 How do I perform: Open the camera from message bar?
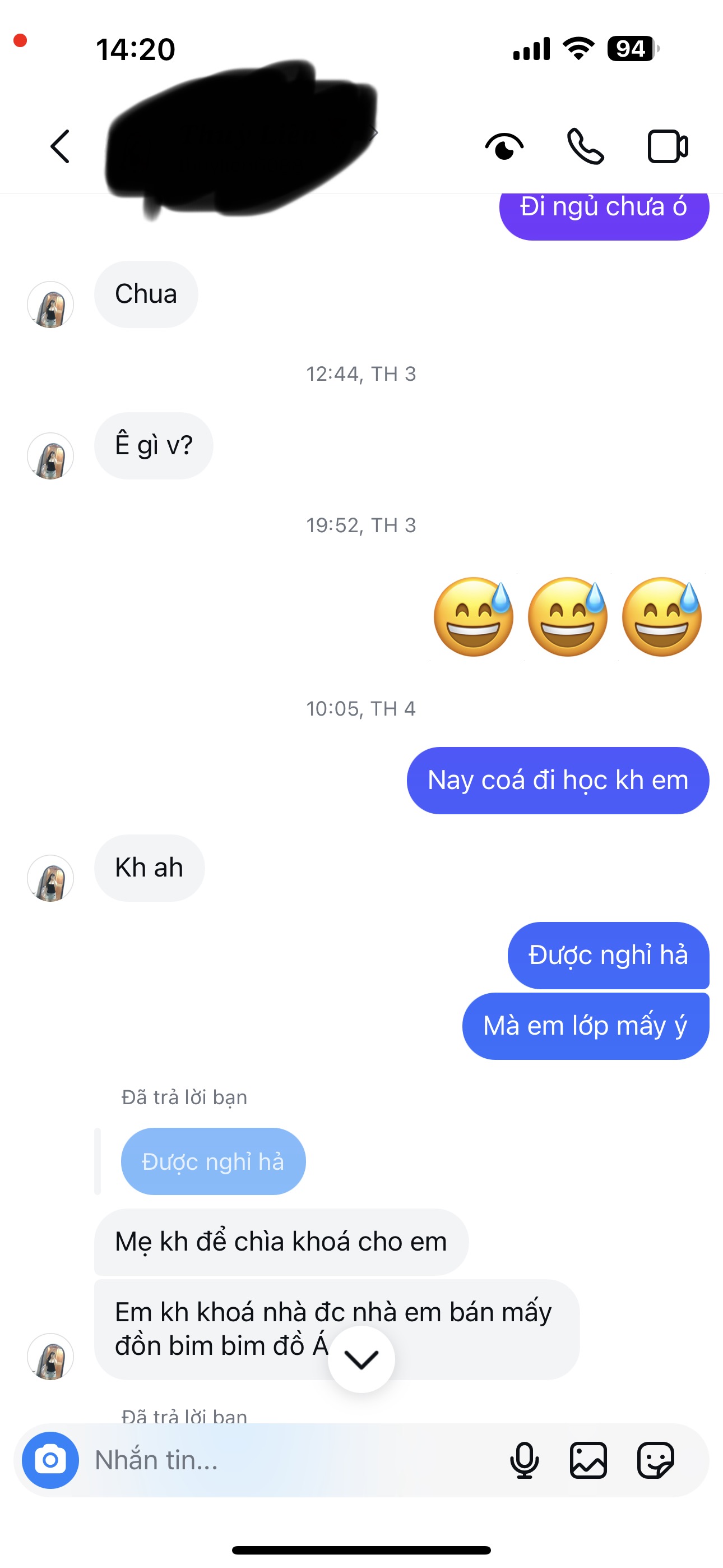click(50, 1460)
